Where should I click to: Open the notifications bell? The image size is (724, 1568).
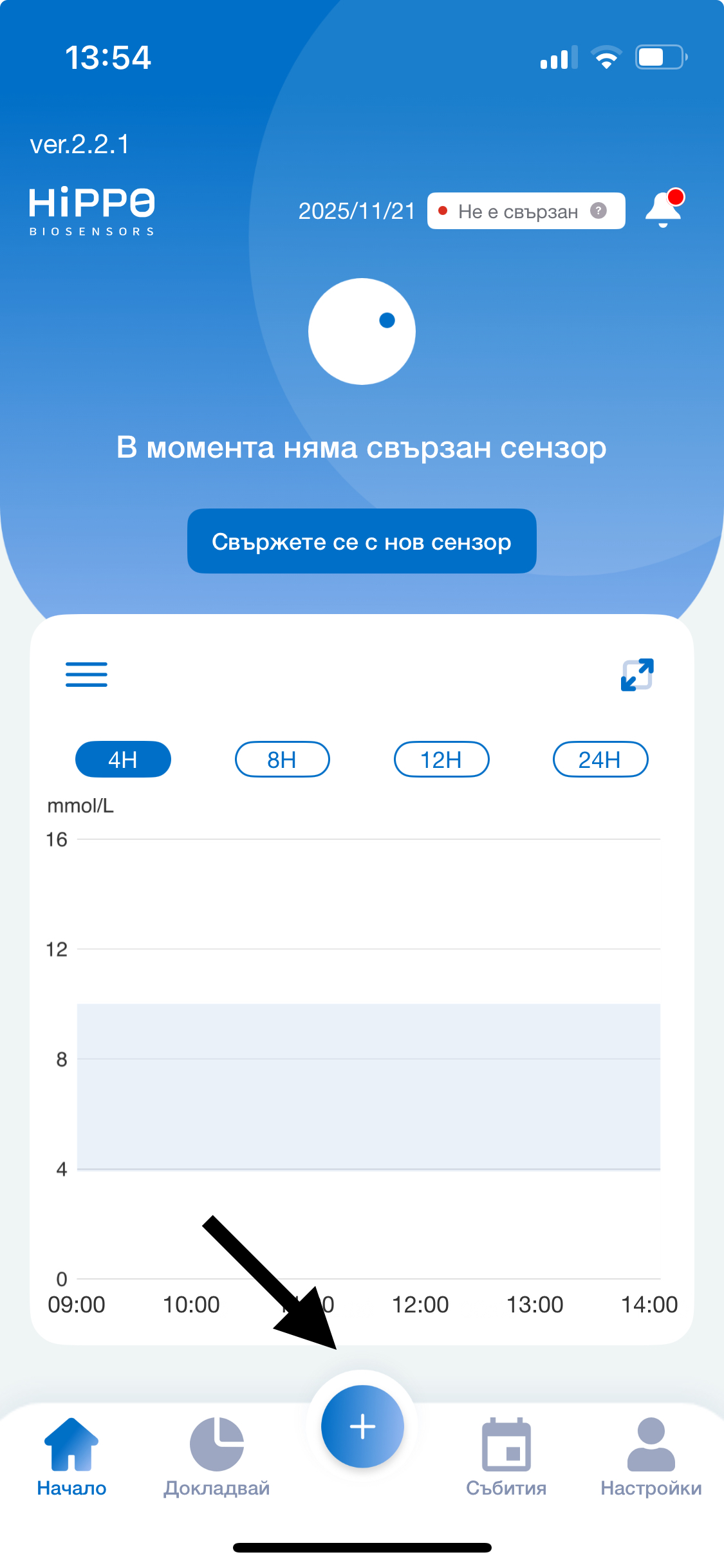pyautogui.click(x=664, y=210)
